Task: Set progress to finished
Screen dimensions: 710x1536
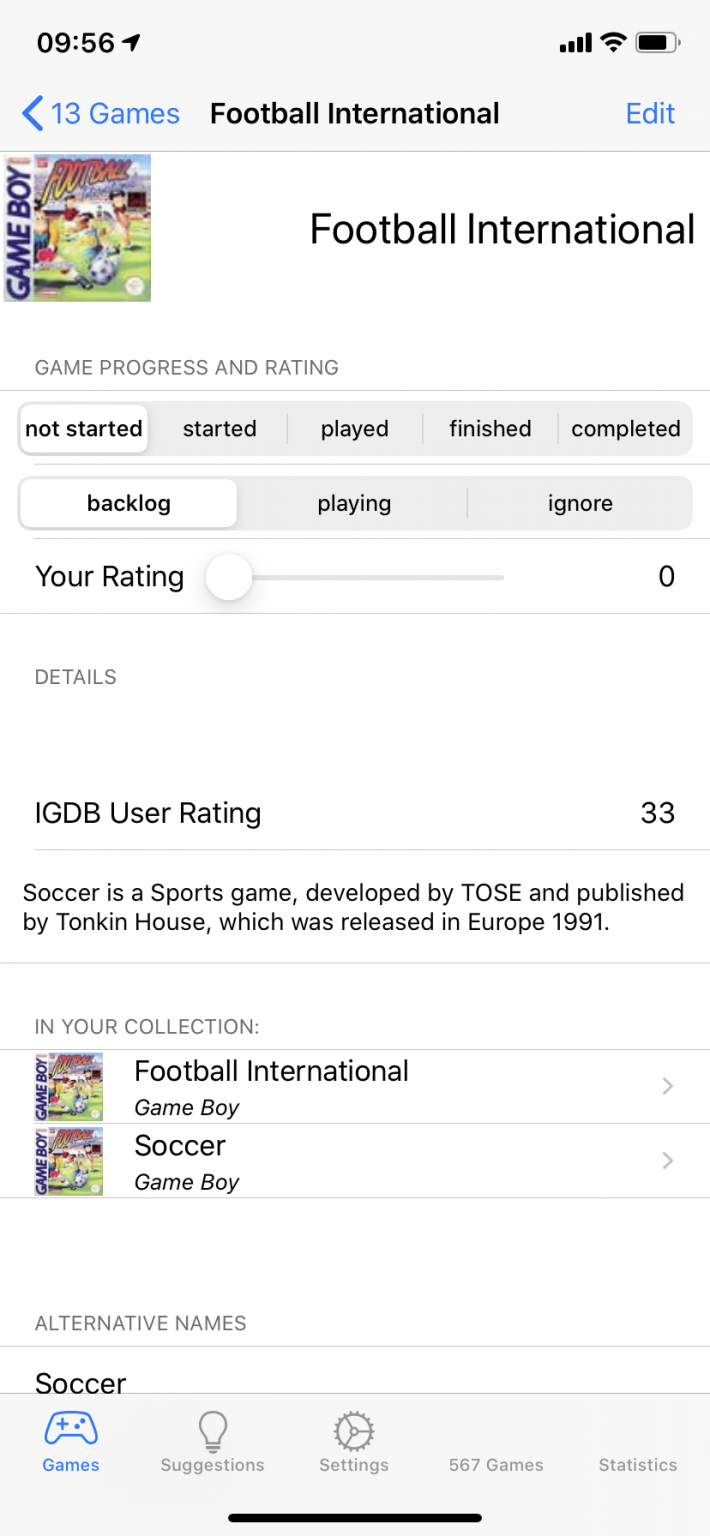Action: [490, 429]
